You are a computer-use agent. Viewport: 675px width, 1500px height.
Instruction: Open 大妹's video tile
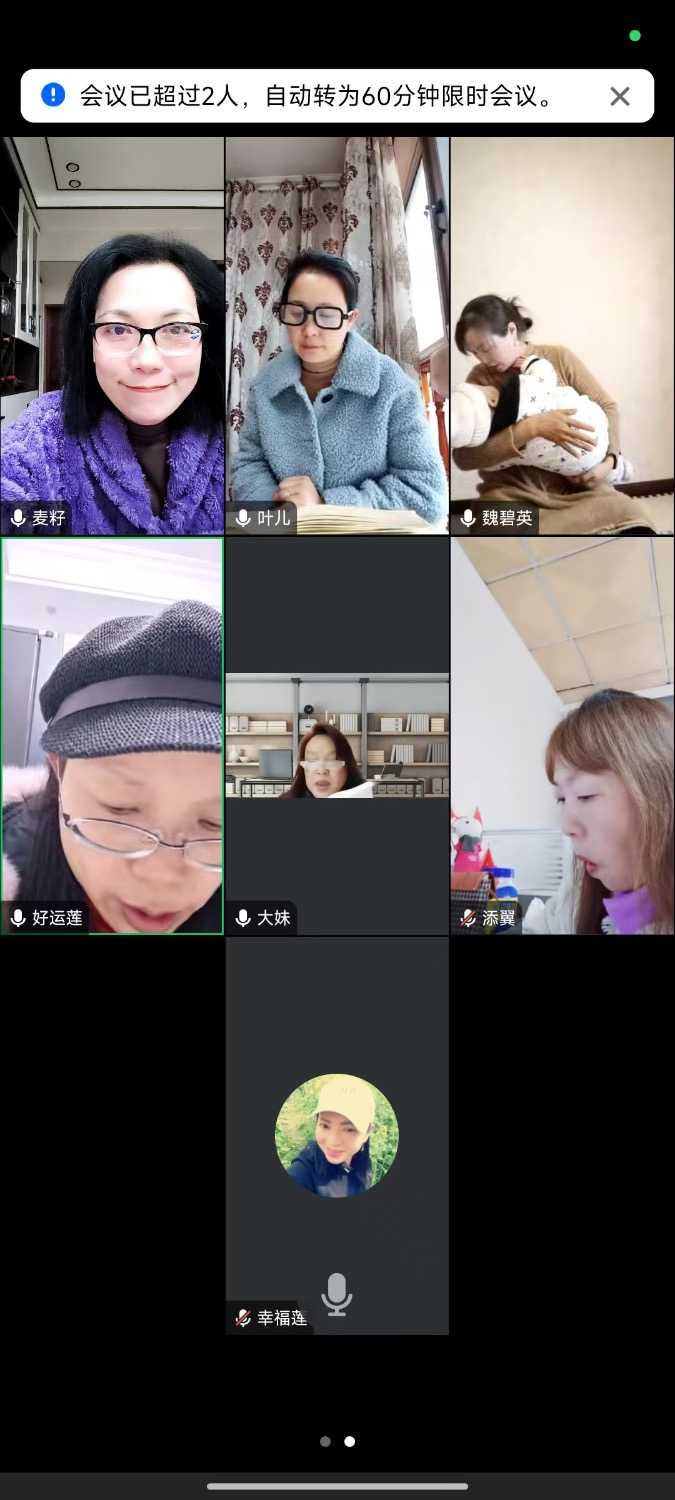337,735
